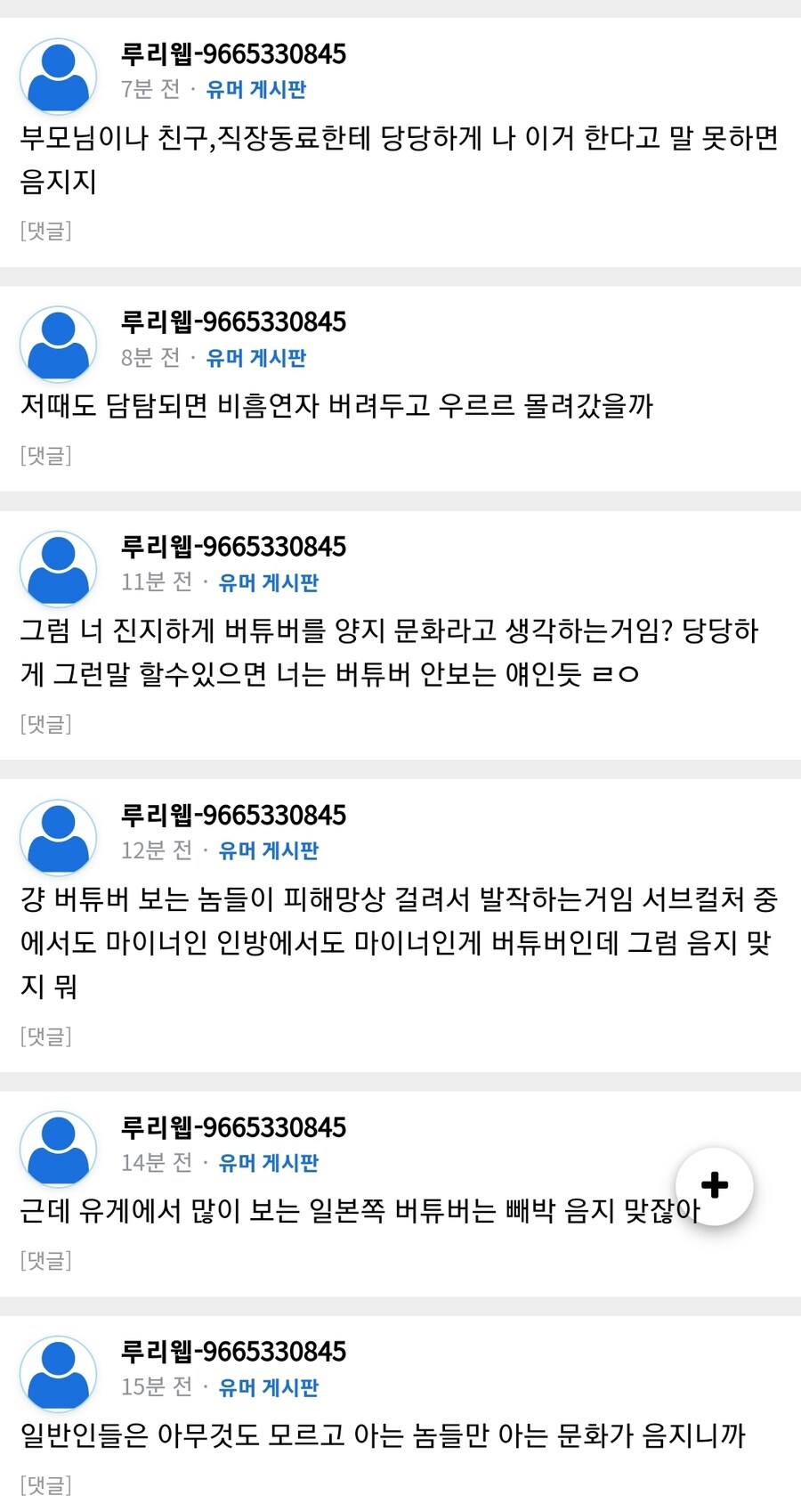Tap the floating plus button

point(715,1185)
